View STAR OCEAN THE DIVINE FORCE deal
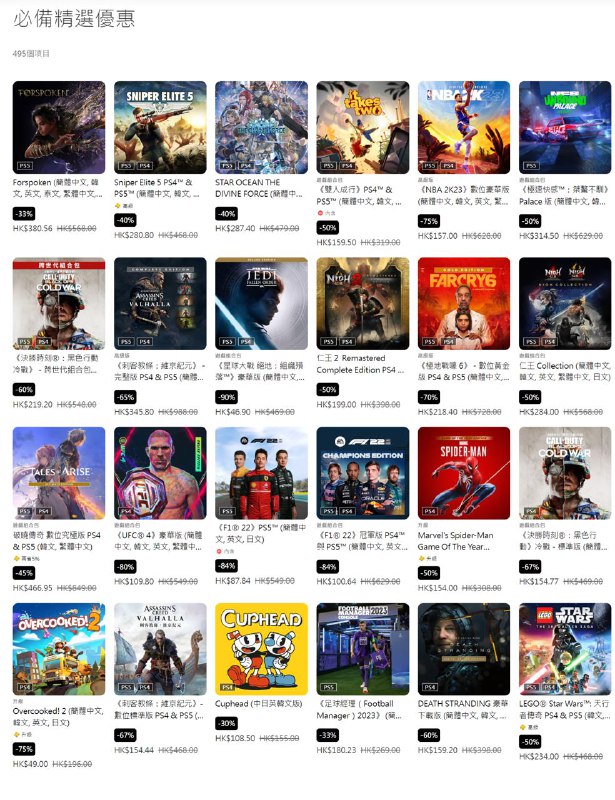This screenshot has width=615, height=800. (x=261, y=127)
